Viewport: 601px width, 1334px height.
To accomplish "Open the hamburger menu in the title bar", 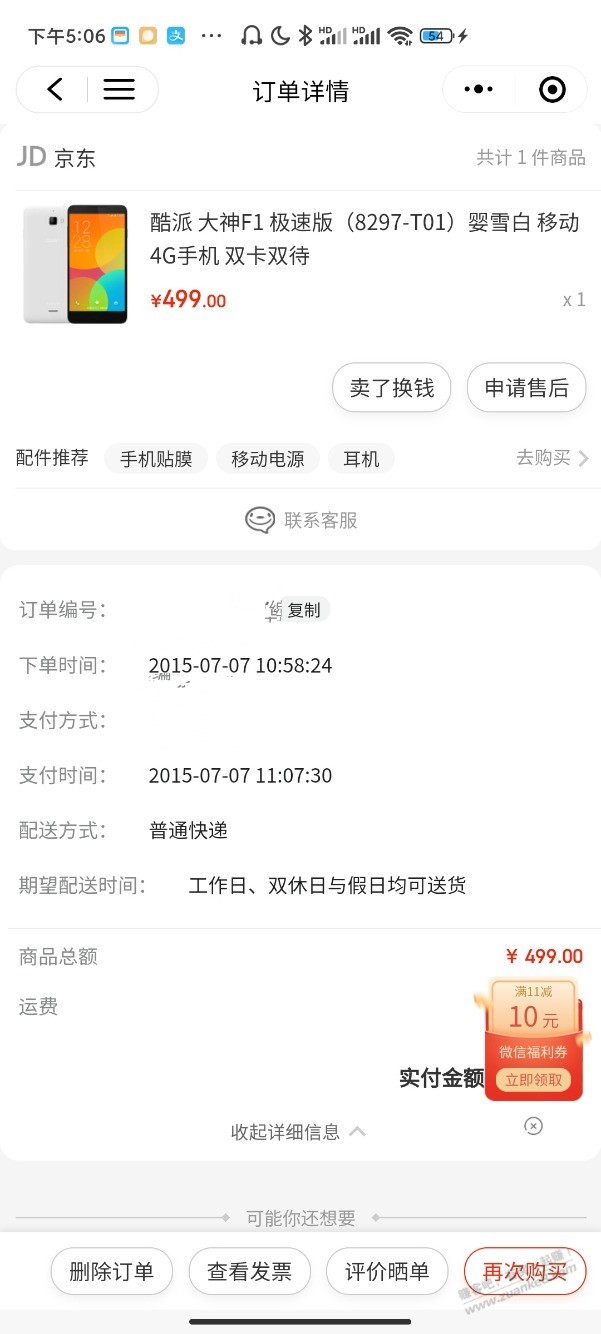I will click(119, 90).
